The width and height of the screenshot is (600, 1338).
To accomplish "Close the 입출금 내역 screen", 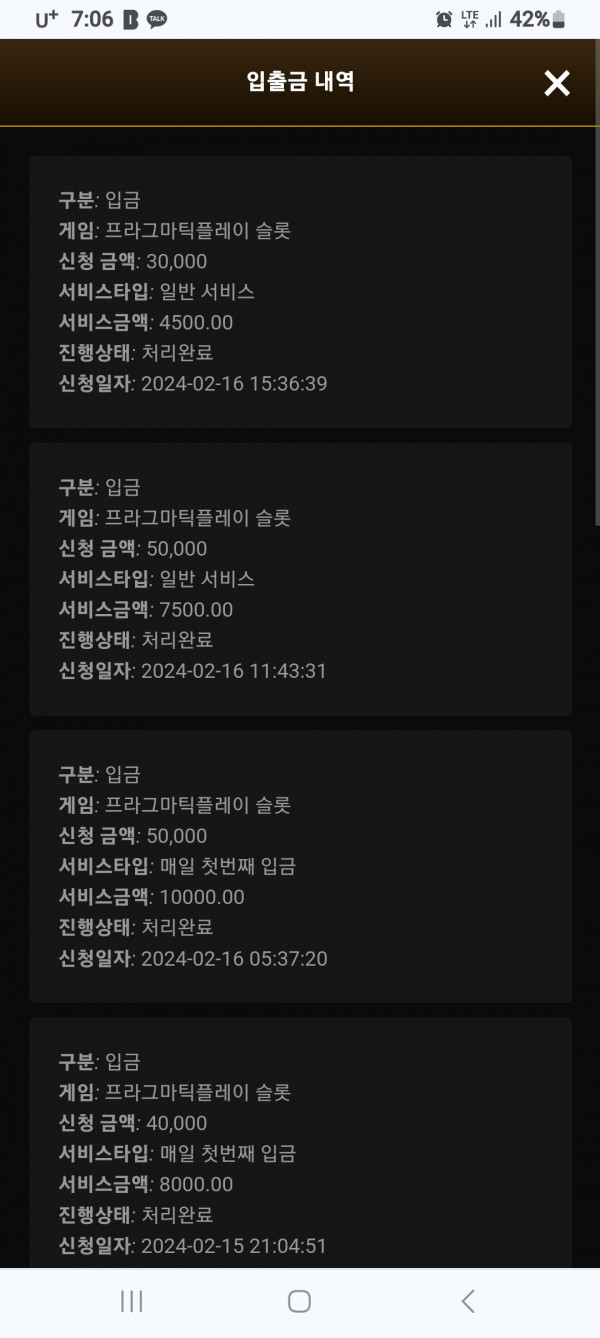I will coord(556,83).
